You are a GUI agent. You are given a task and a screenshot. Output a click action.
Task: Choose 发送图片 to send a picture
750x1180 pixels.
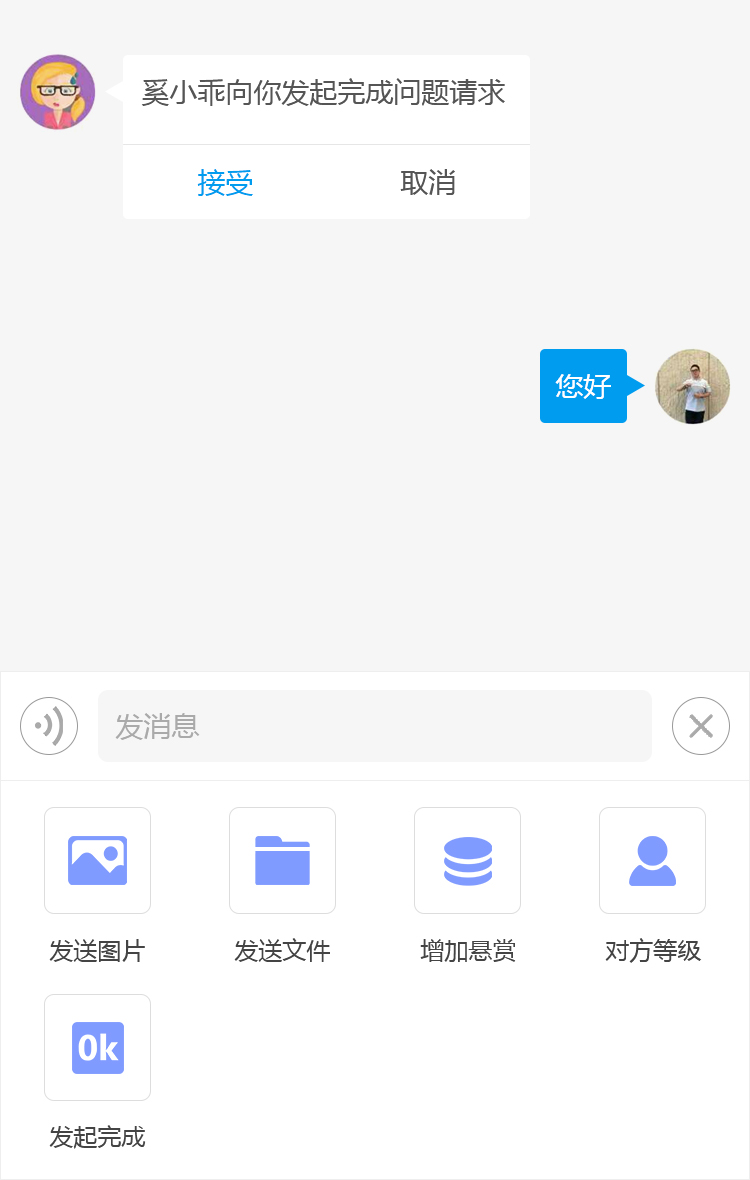[97, 861]
